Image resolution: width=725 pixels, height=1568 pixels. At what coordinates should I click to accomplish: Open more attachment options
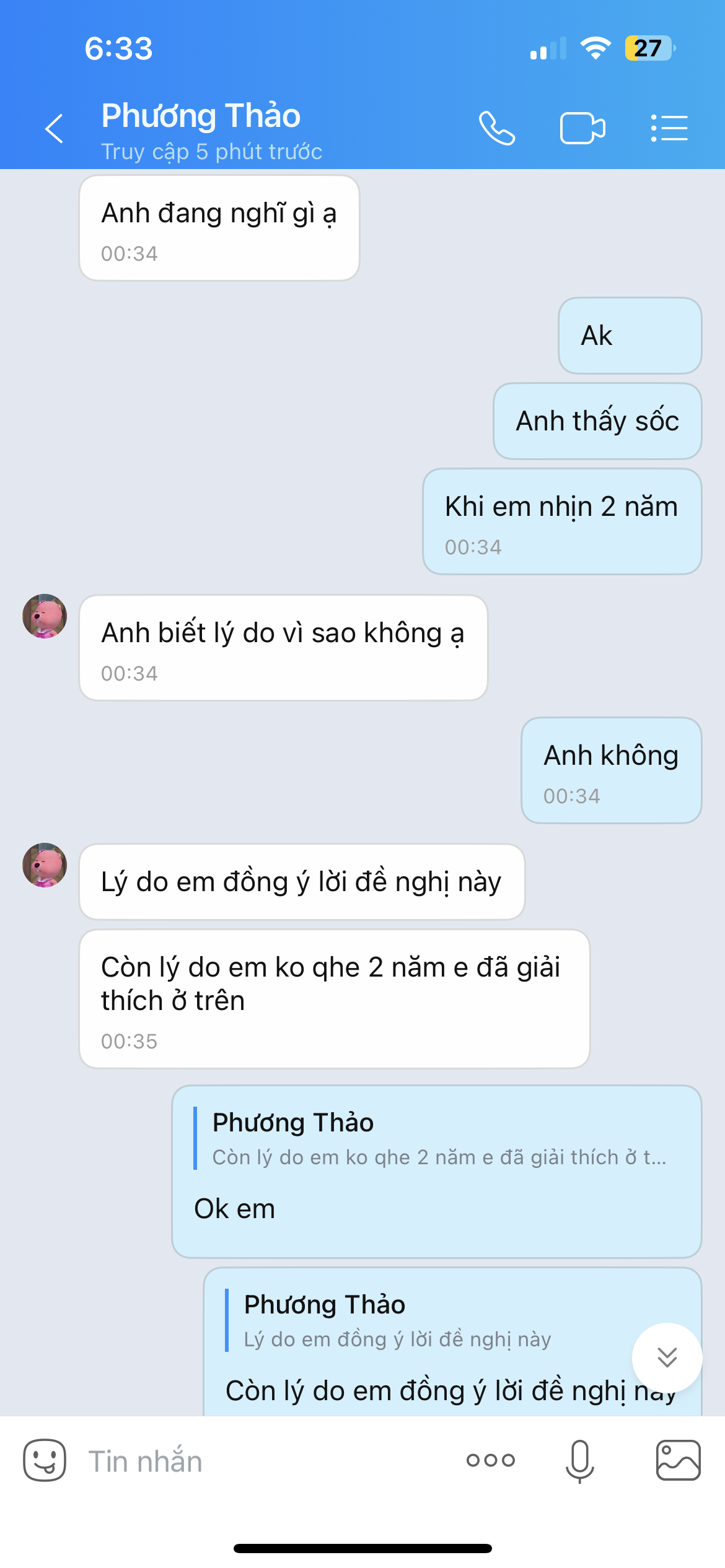[490, 1460]
